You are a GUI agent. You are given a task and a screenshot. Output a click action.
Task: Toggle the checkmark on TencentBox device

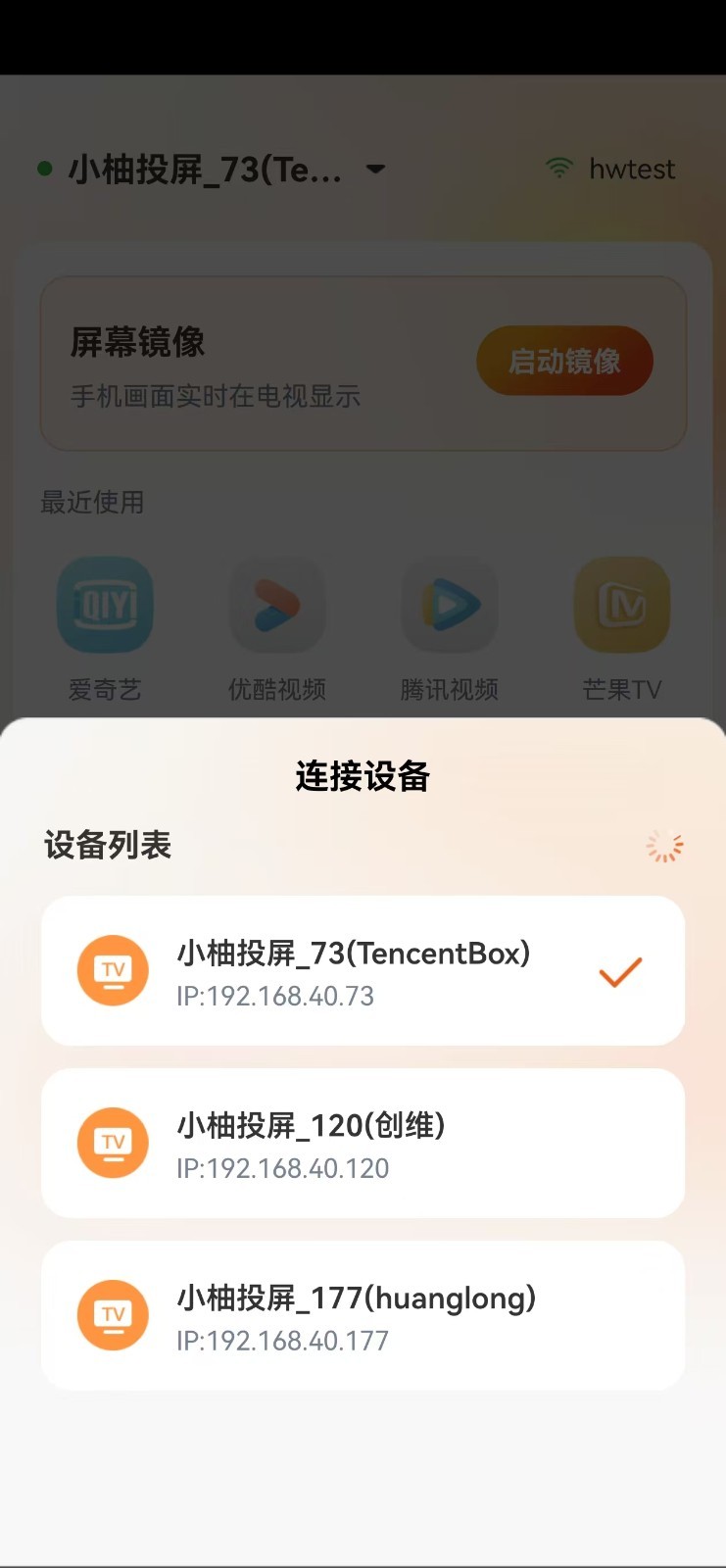pyautogui.click(x=619, y=971)
